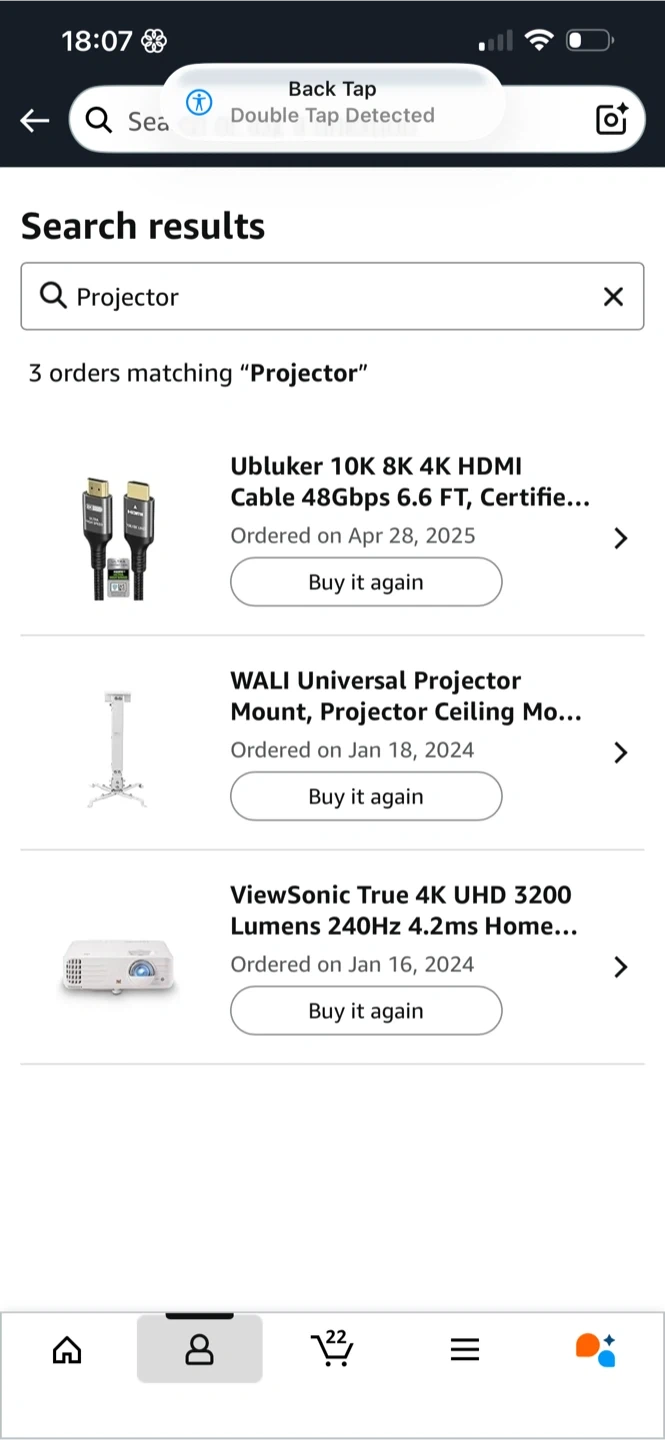
Task: Clear the Projector order search text
Action: coord(613,296)
